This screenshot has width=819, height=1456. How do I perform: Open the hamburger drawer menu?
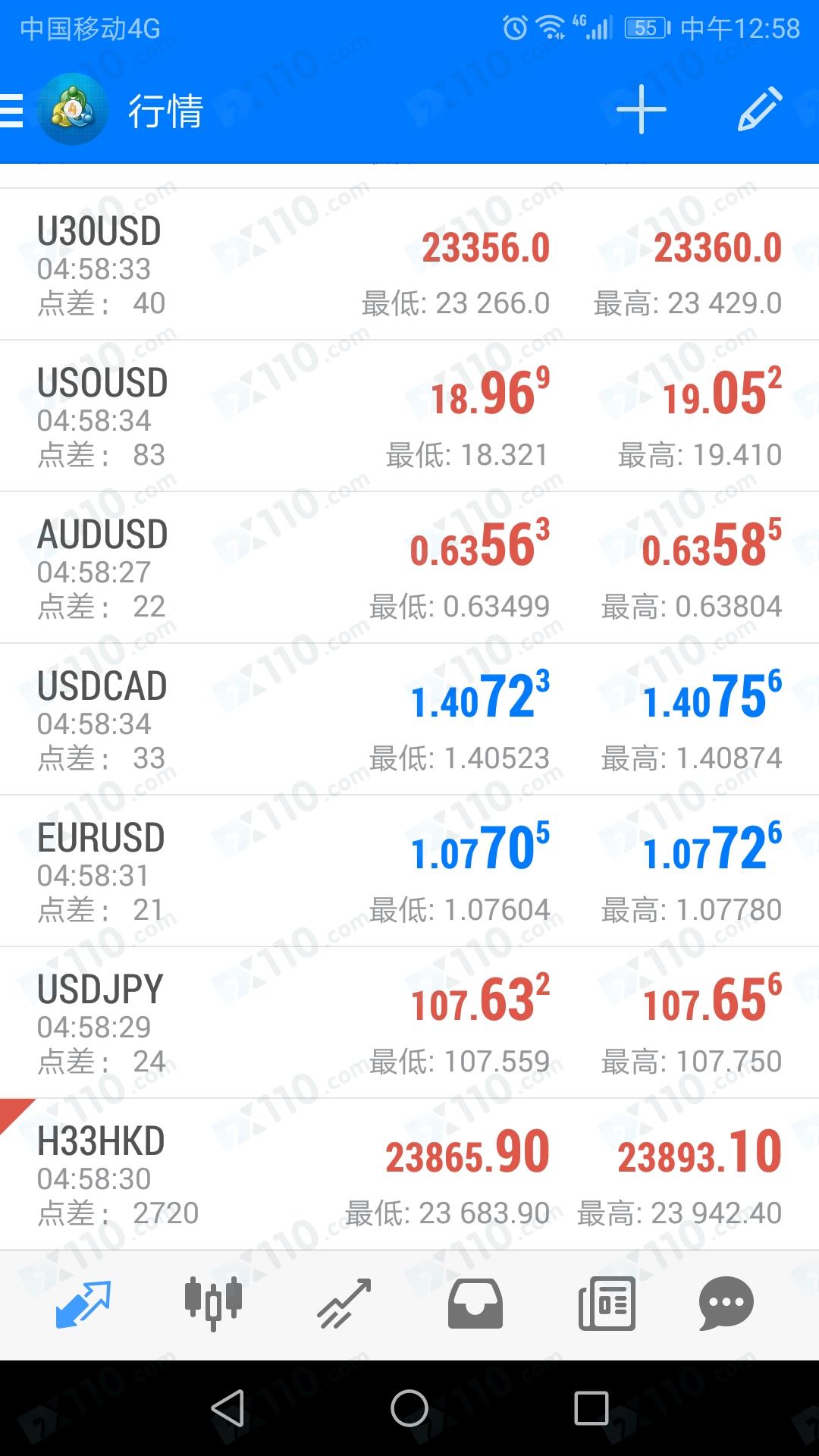[x=11, y=111]
